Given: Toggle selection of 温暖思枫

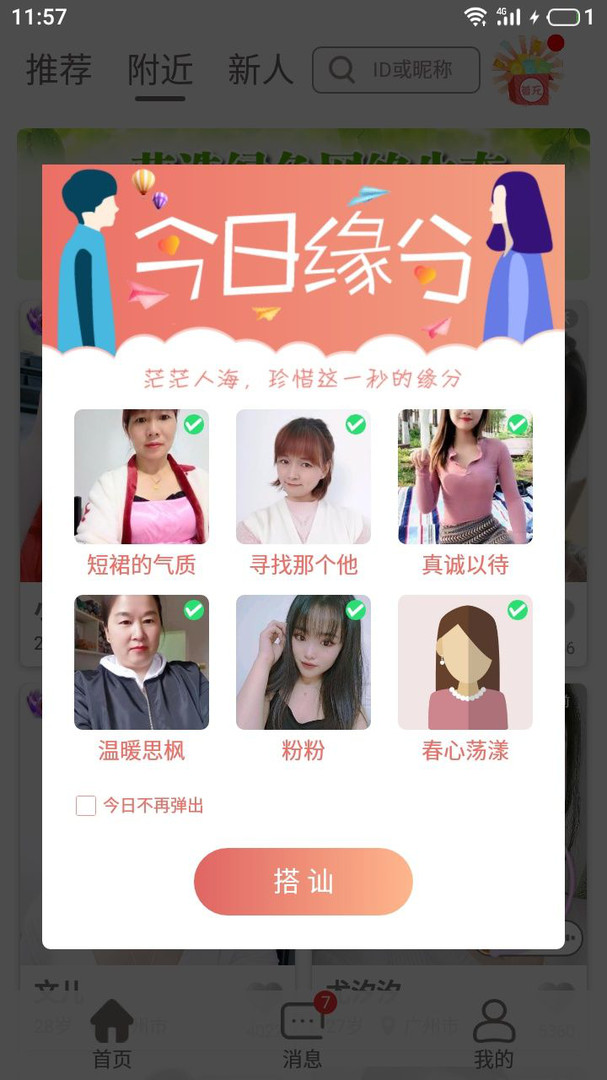Looking at the screenshot, I should 194,610.
